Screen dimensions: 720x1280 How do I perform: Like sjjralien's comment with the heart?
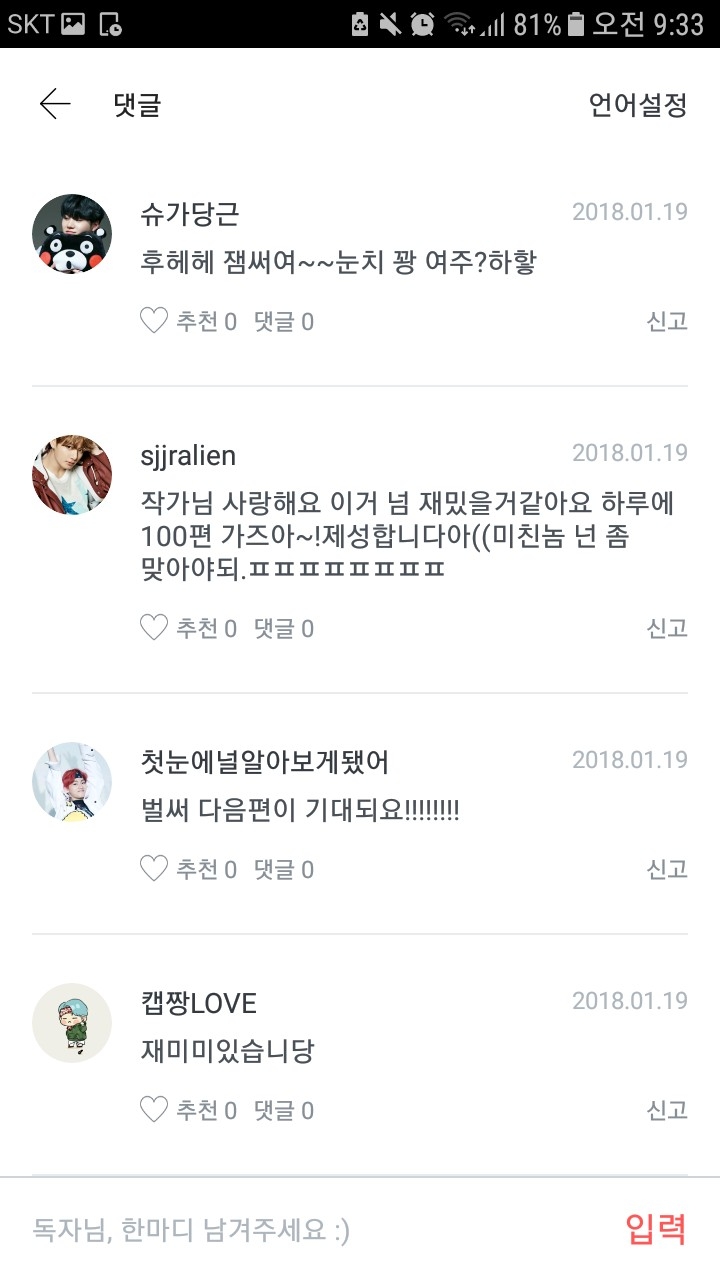pyautogui.click(x=154, y=628)
